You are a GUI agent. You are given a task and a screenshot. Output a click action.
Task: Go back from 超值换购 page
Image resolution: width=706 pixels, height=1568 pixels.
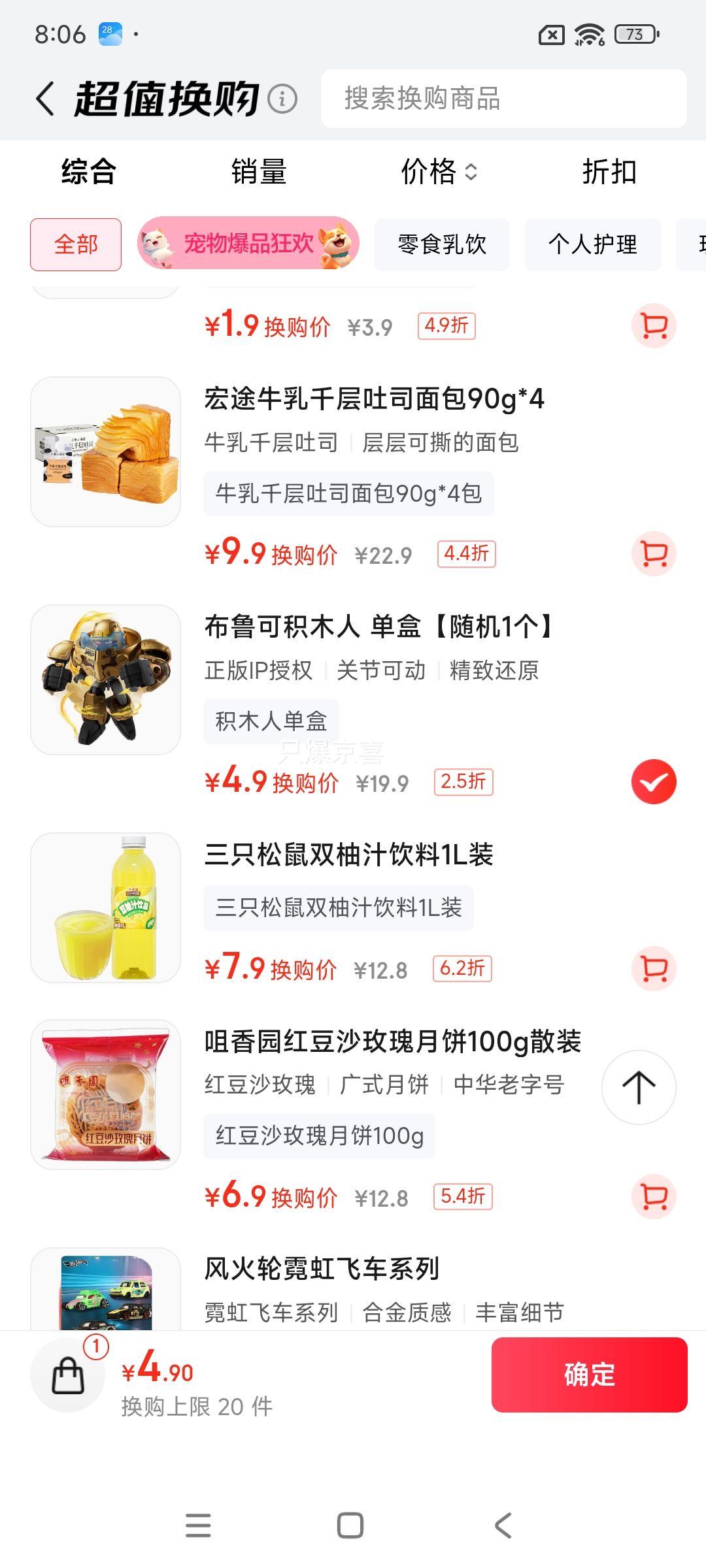pos(45,99)
